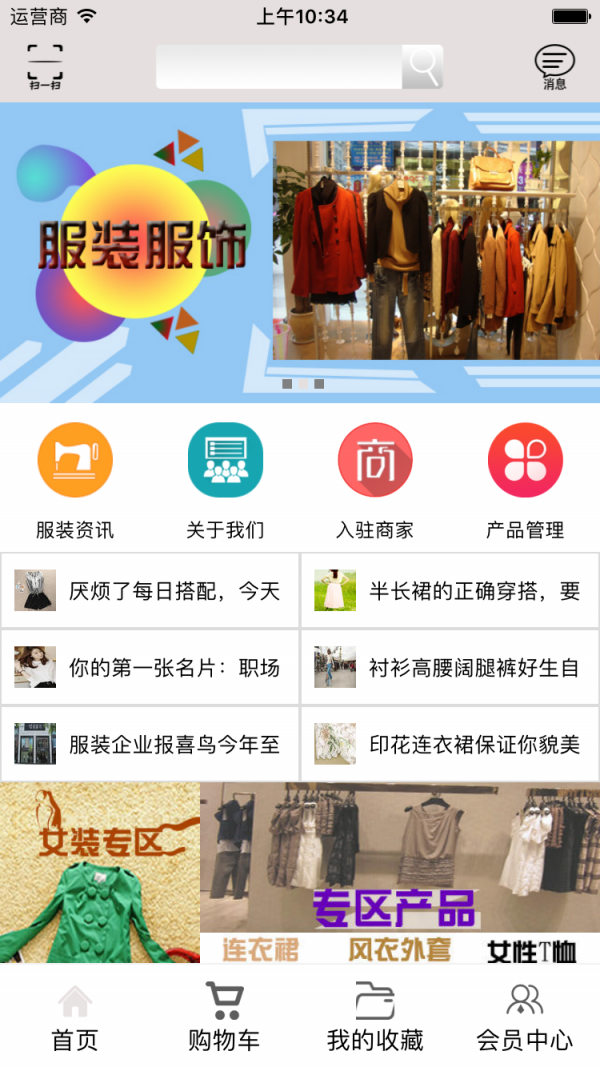Open the 消息 messages icon
This screenshot has height=1067, width=600.
point(554,67)
